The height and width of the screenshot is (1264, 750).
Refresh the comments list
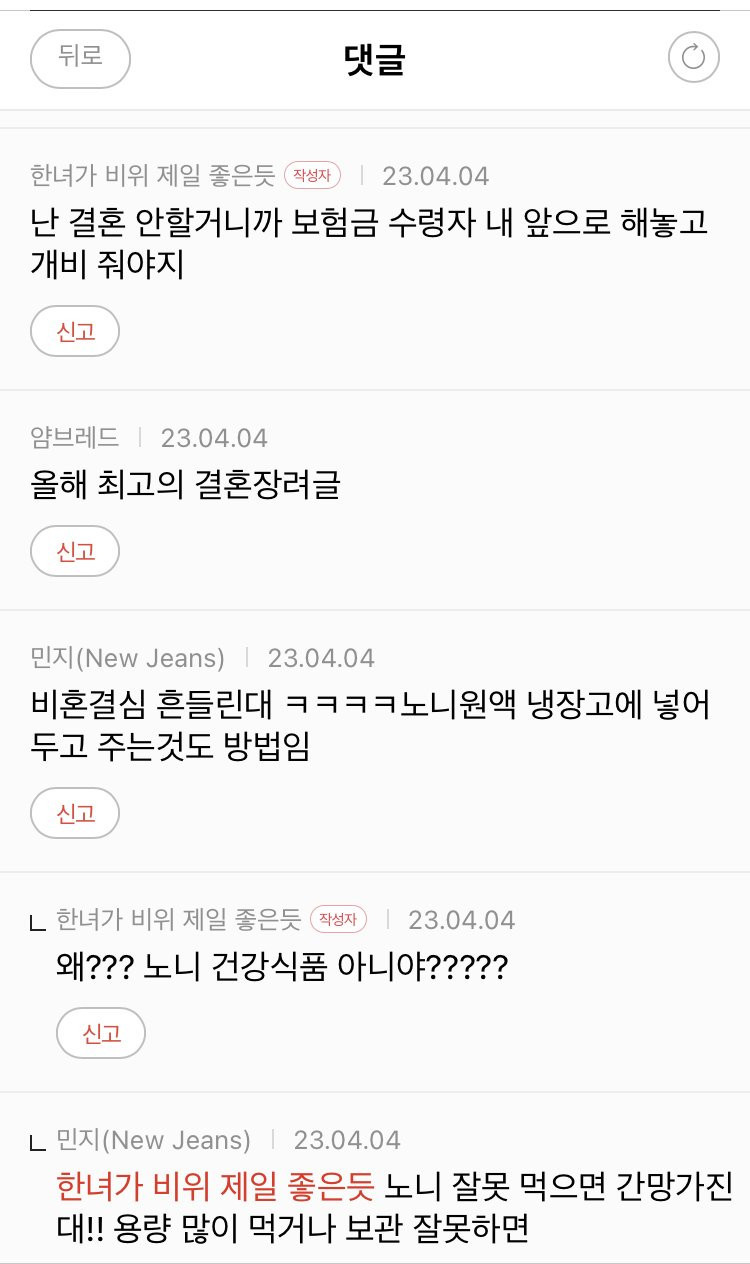click(693, 58)
